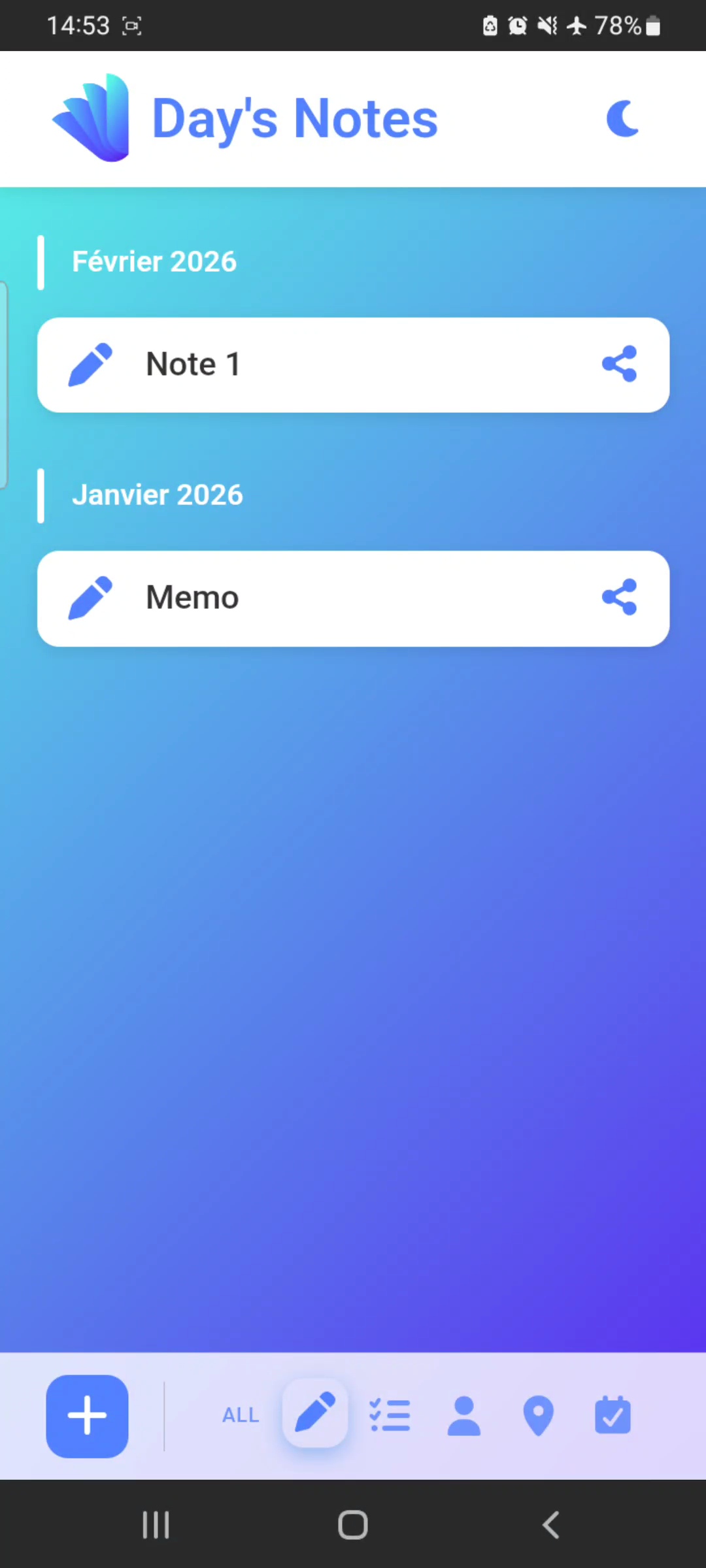Tap the pencil icon on Note 1

click(x=92, y=364)
